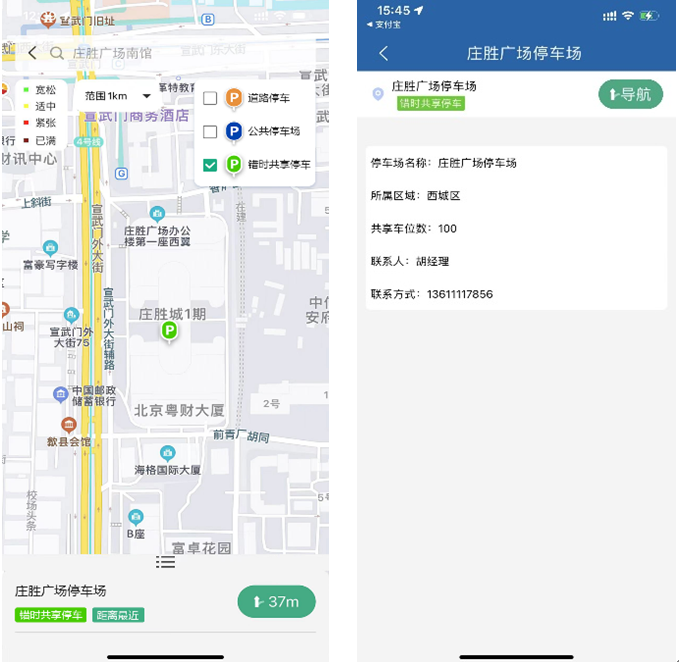
Task: Tap the green 导航 button
Action: [x=630, y=94]
